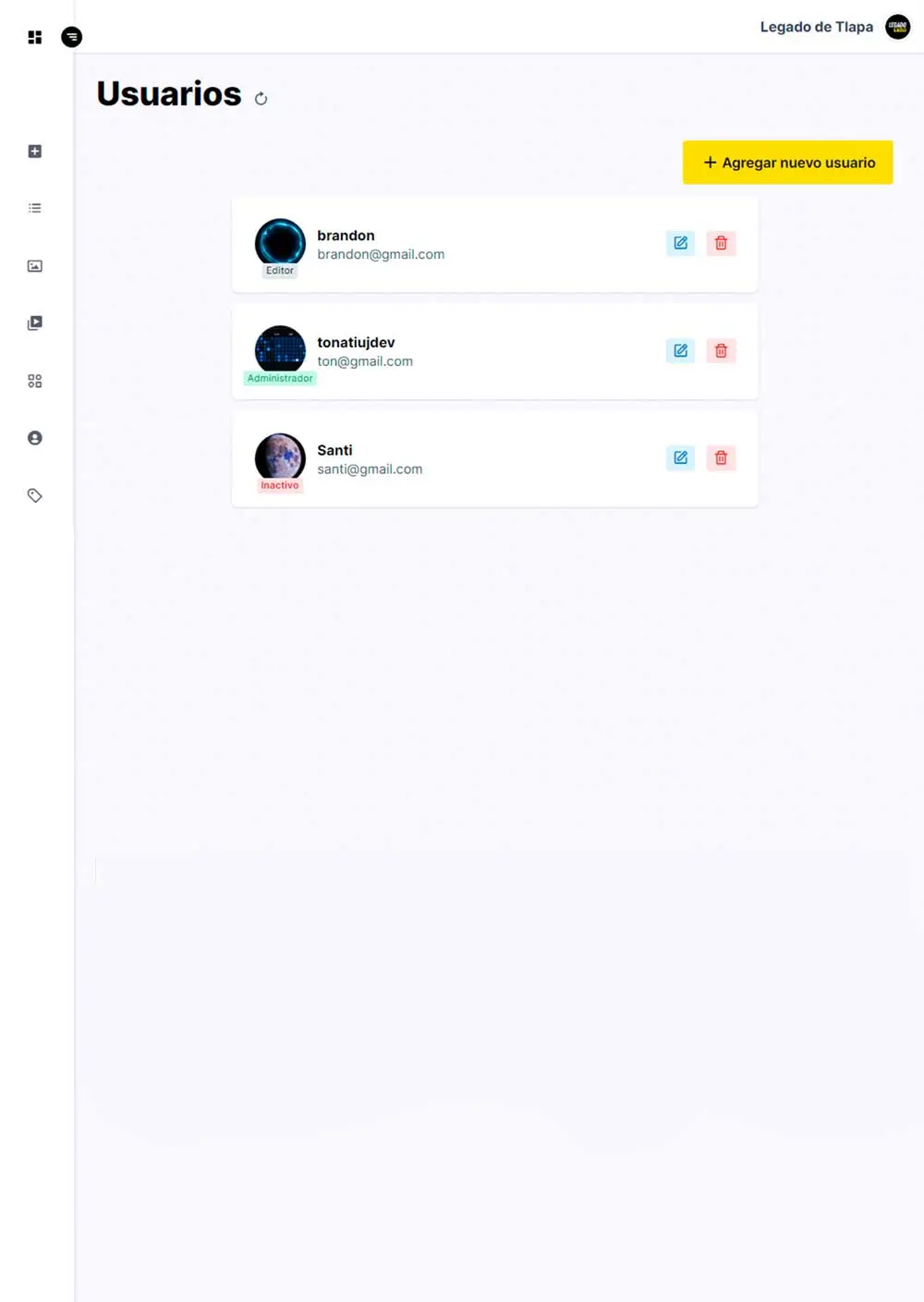Image resolution: width=924 pixels, height=1302 pixels.
Task: Open the list section in the sidebar
Action: point(35,209)
